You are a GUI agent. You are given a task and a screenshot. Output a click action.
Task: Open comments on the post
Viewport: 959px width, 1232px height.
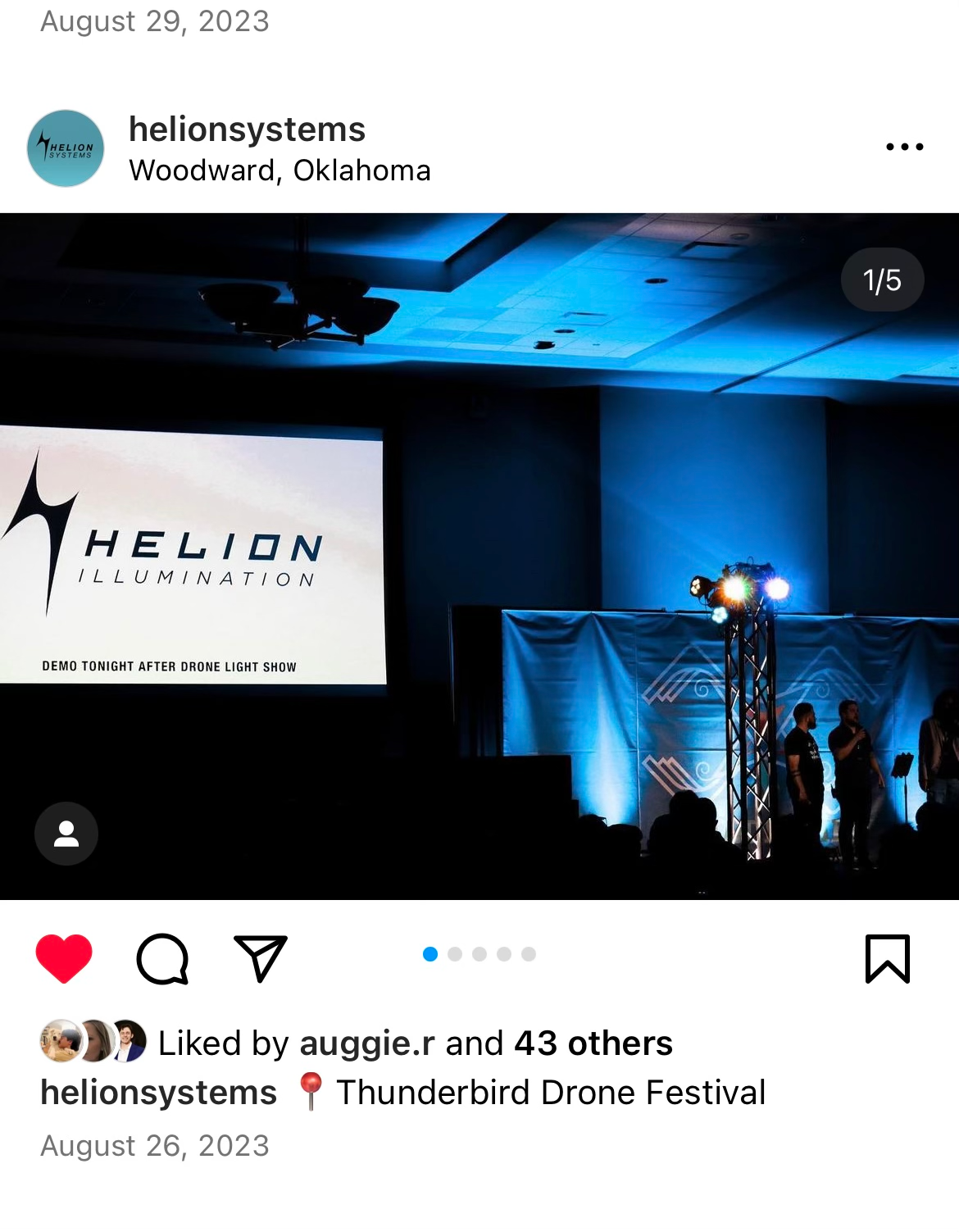pyautogui.click(x=162, y=958)
